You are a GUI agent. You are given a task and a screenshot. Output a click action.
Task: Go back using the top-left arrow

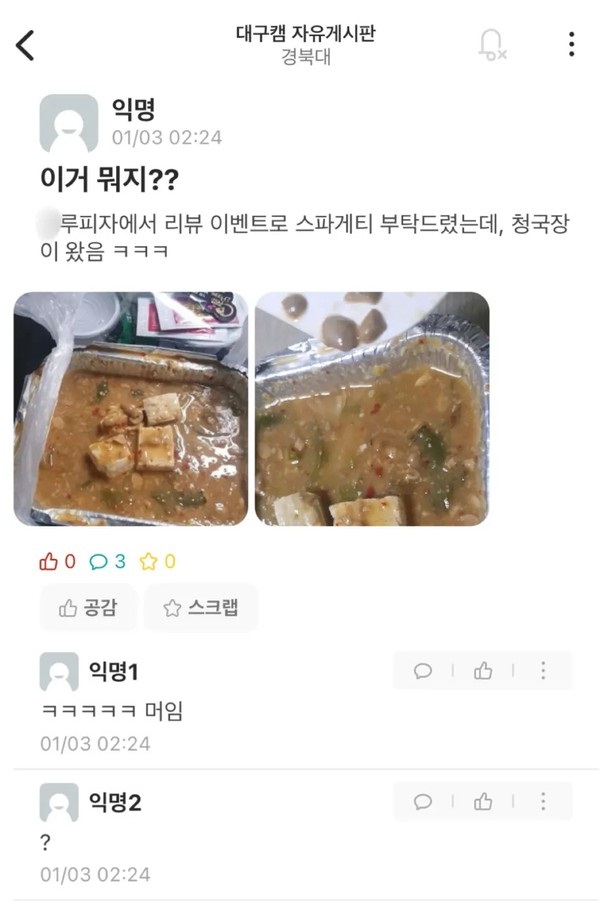coord(26,45)
